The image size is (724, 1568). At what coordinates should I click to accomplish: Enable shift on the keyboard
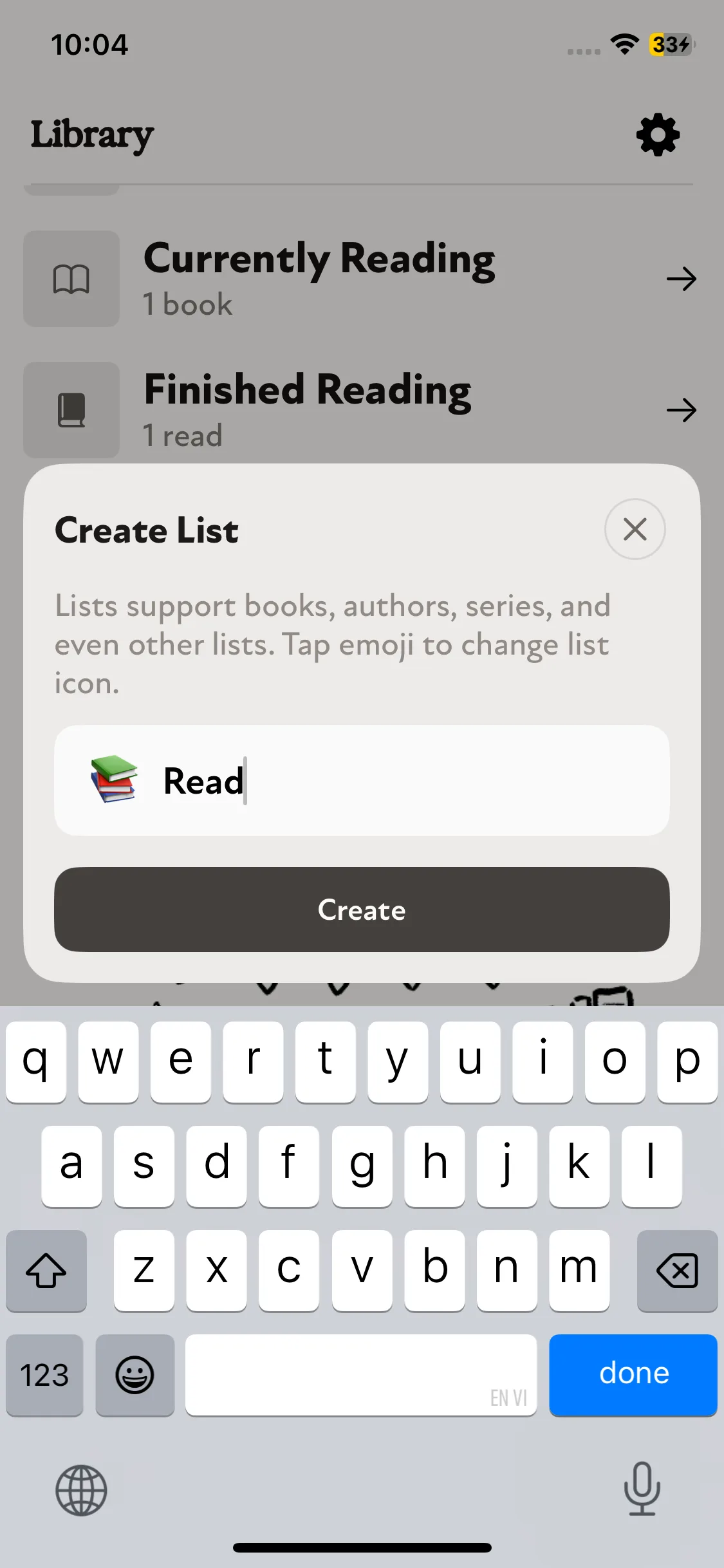[46, 1271]
